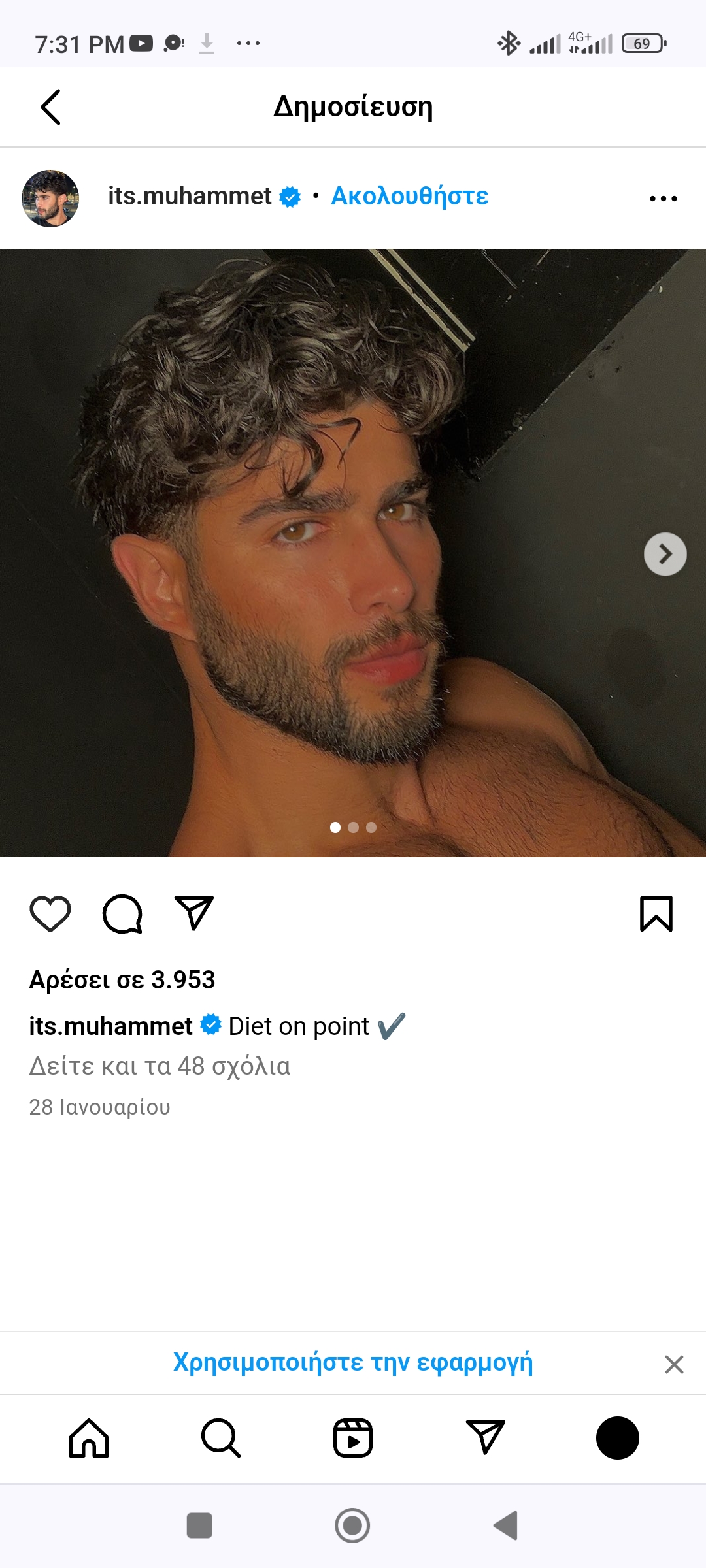Image resolution: width=706 pixels, height=1568 pixels.
Task: Open your profile tab
Action: [618, 1438]
